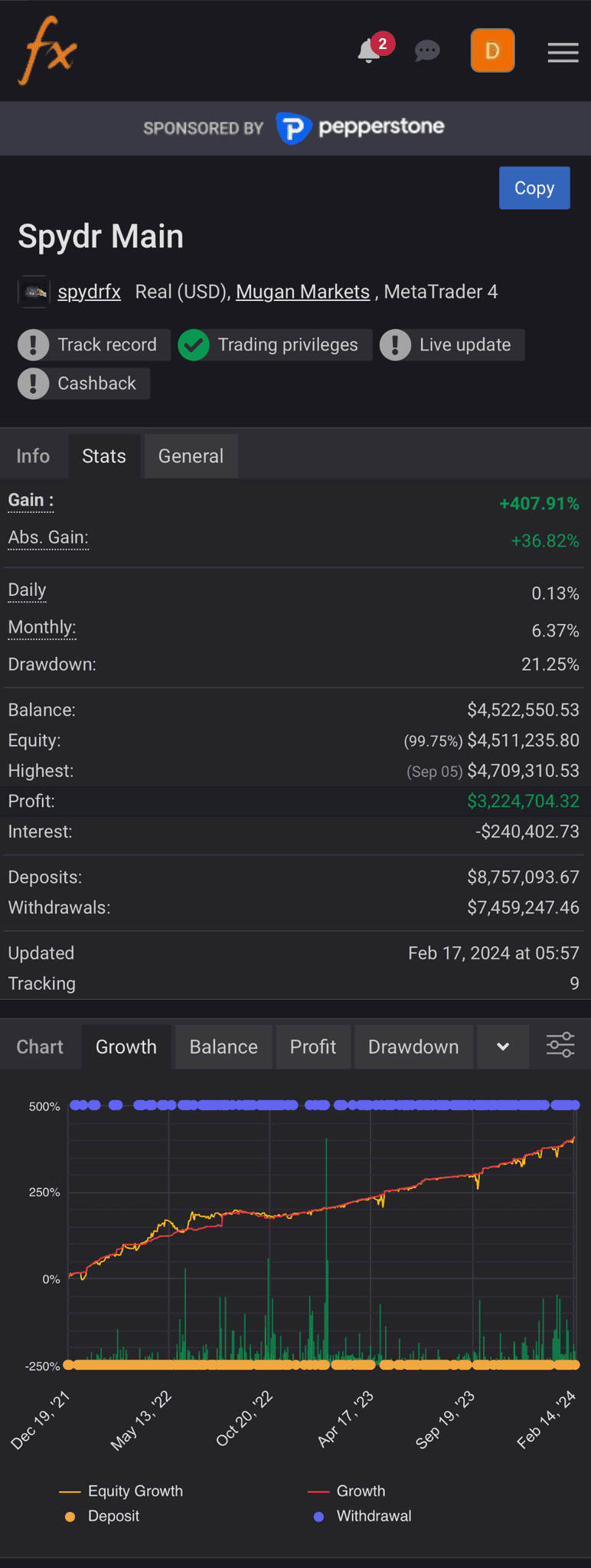Click the blue Copy button
591x1568 pixels.
click(x=534, y=188)
